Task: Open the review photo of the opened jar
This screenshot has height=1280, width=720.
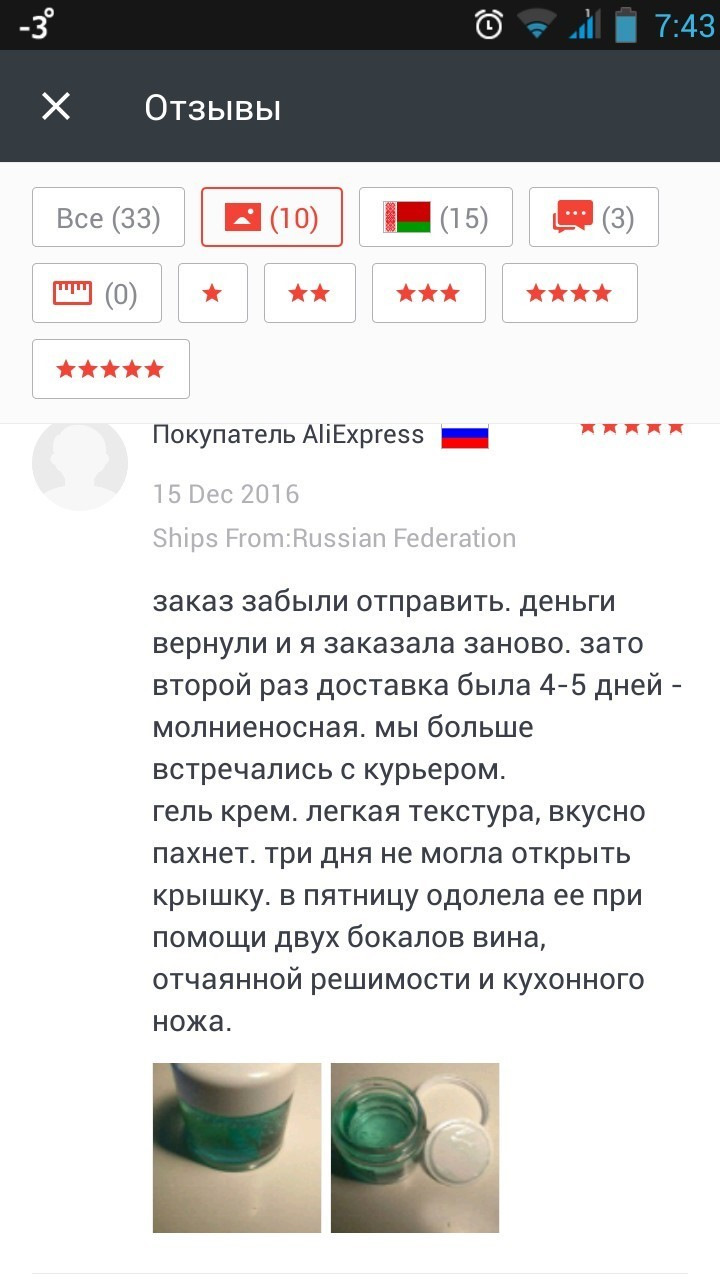Action: click(x=415, y=1147)
